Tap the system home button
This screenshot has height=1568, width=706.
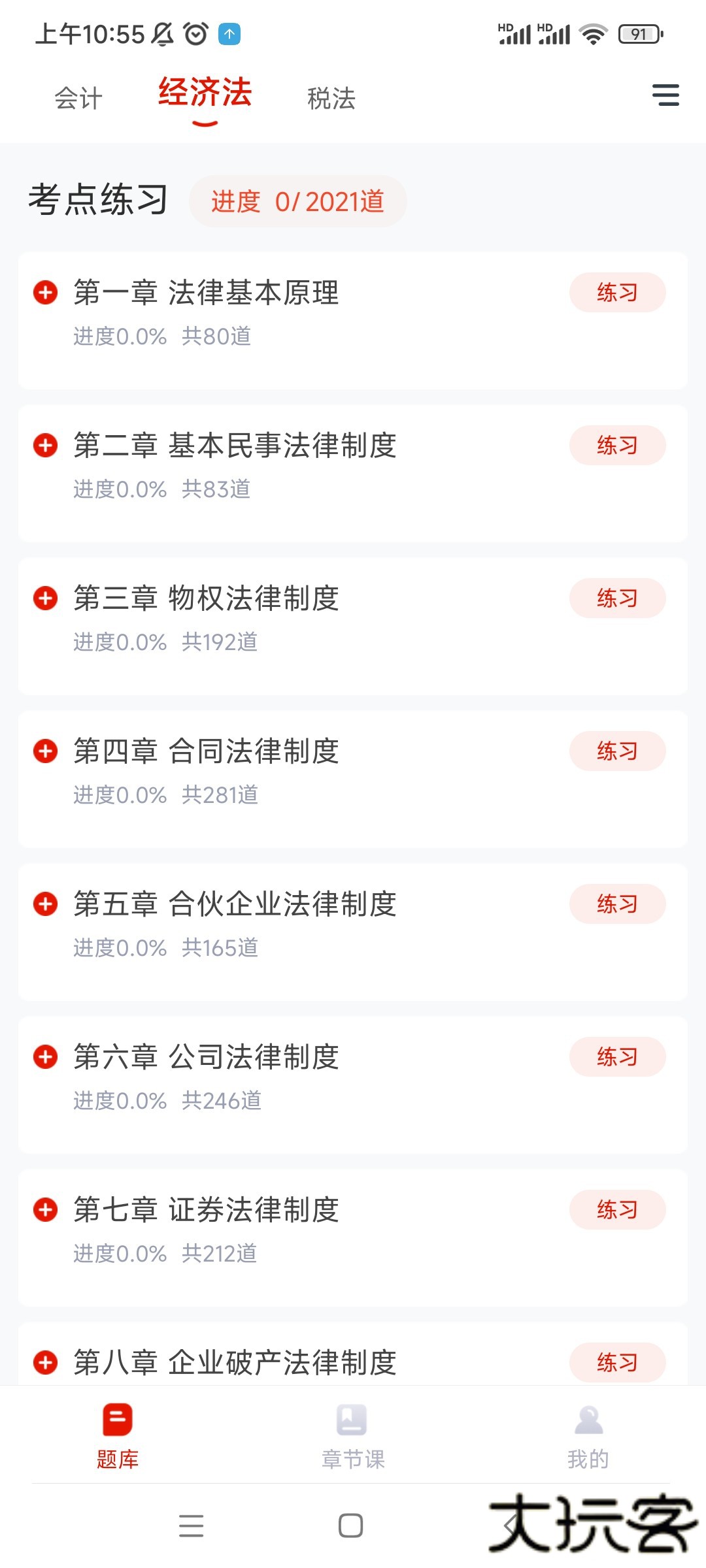click(x=351, y=1526)
